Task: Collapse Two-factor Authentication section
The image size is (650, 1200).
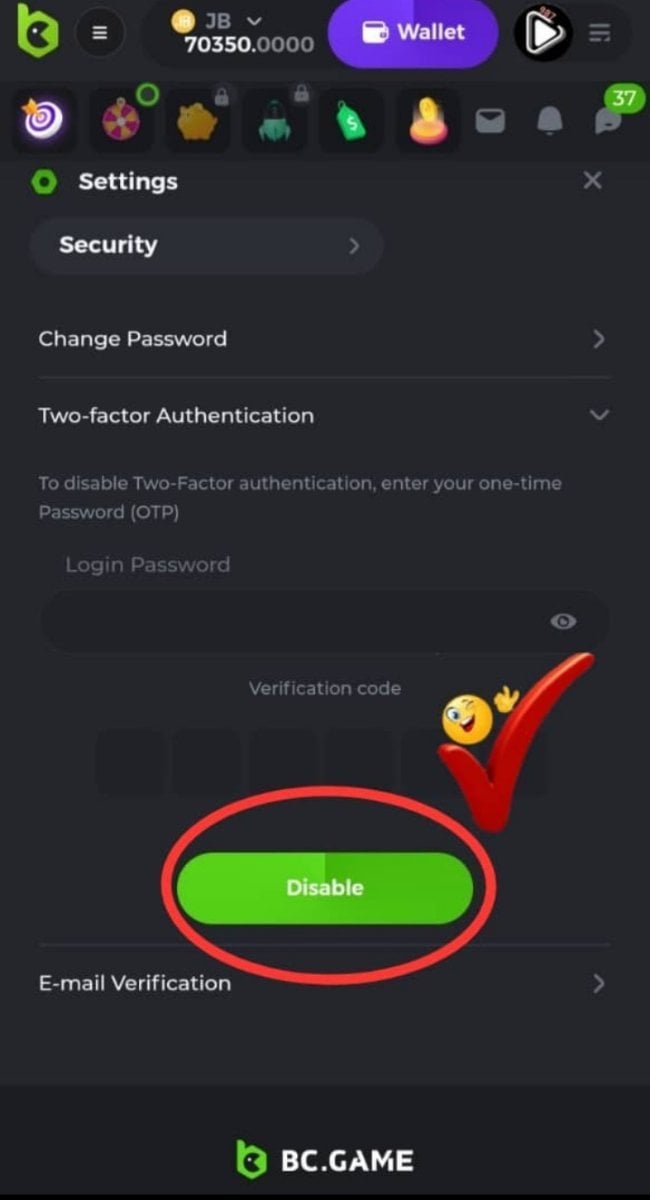Action: pos(598,415)
